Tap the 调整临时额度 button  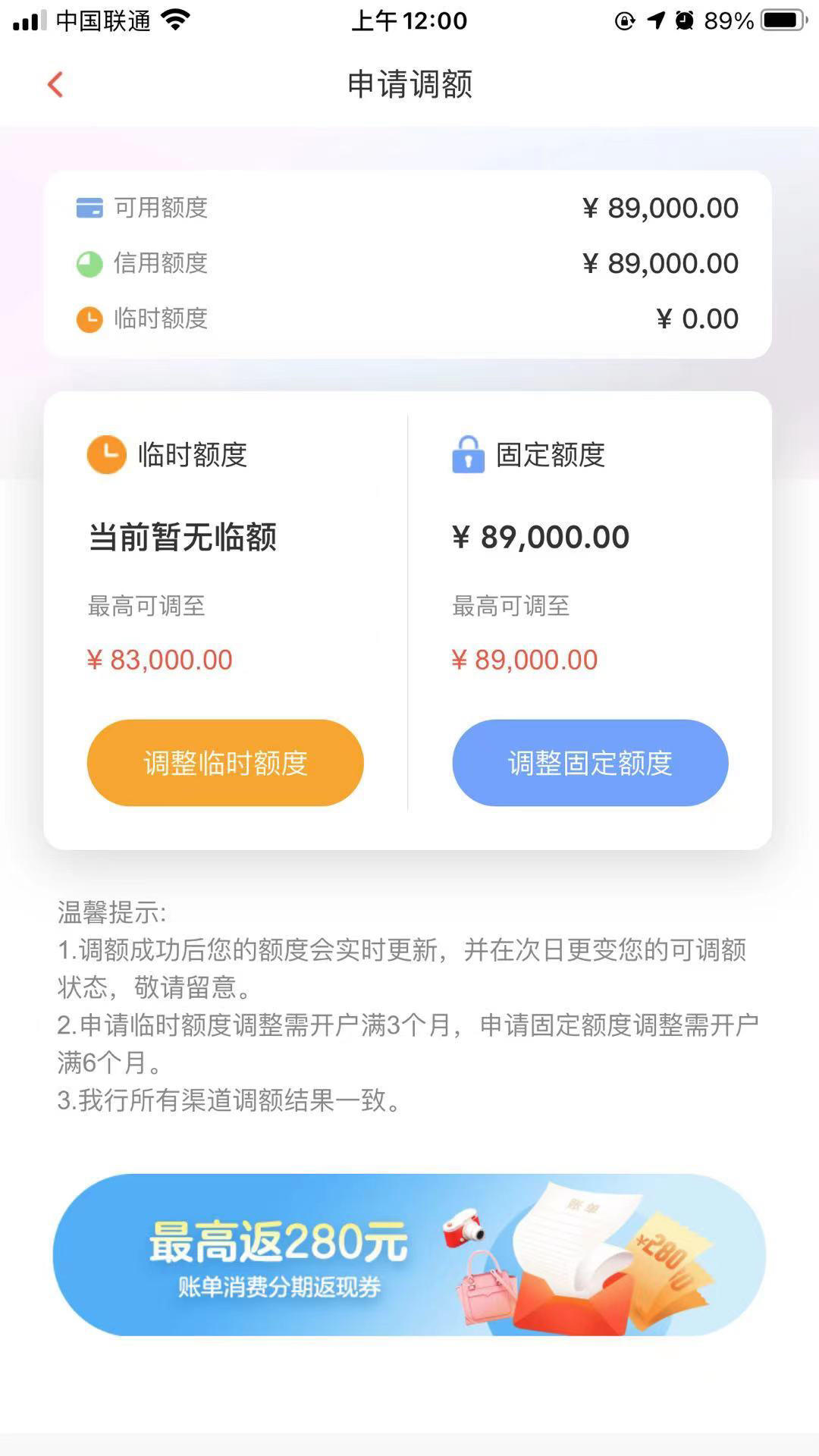225,762
